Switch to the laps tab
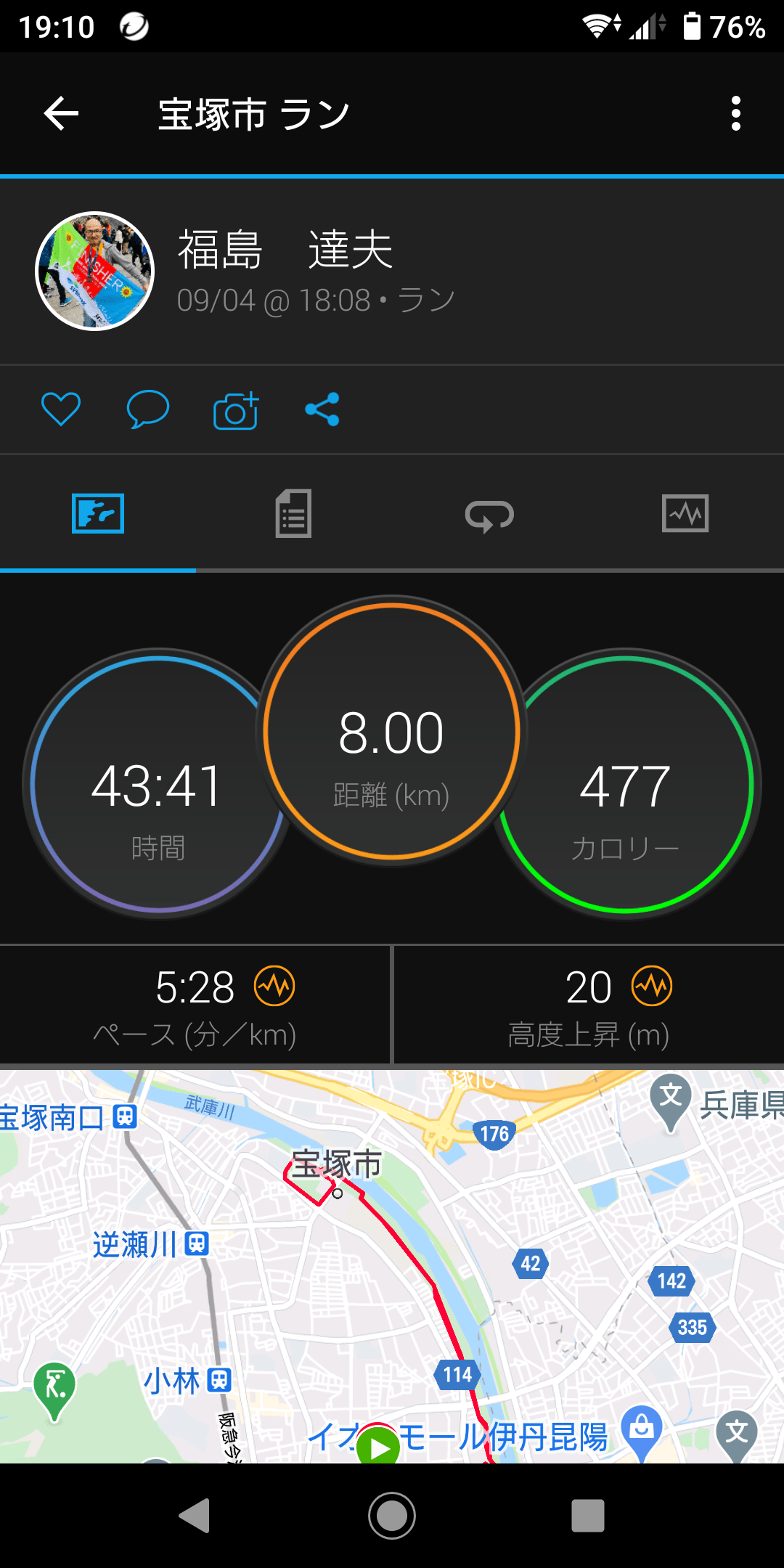This screenshot has width=784, height=1568. [489, 515]
